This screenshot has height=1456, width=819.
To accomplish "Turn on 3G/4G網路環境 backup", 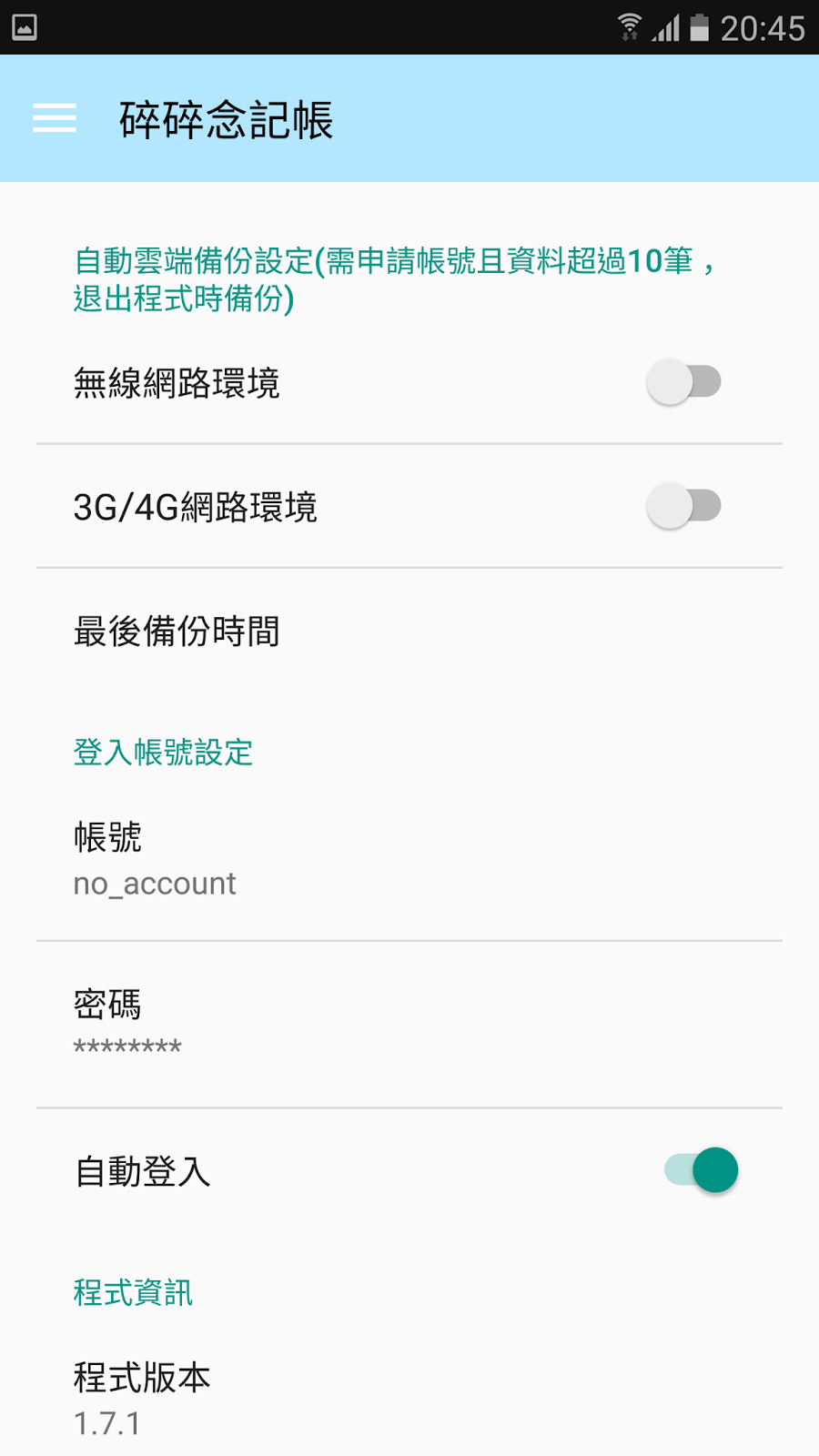I will pyautogui.click(x=683, y=506).
